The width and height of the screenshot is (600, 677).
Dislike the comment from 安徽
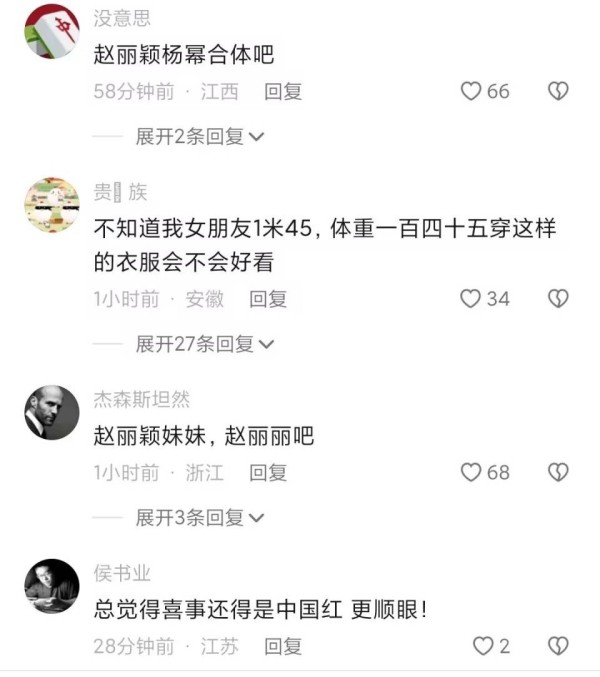click(x=558, y=299)
